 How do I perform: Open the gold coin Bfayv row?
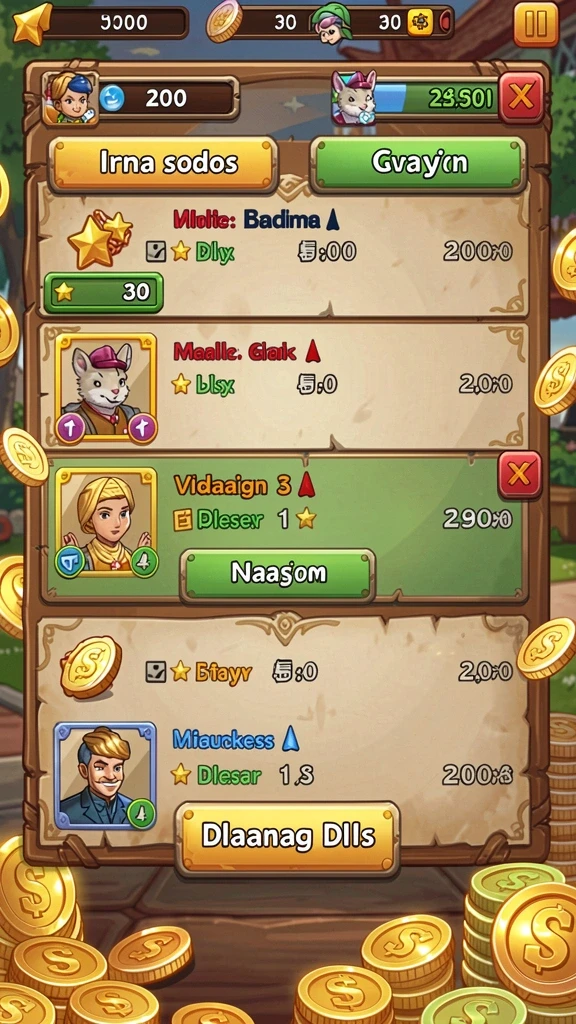click(x=283, y=667)
